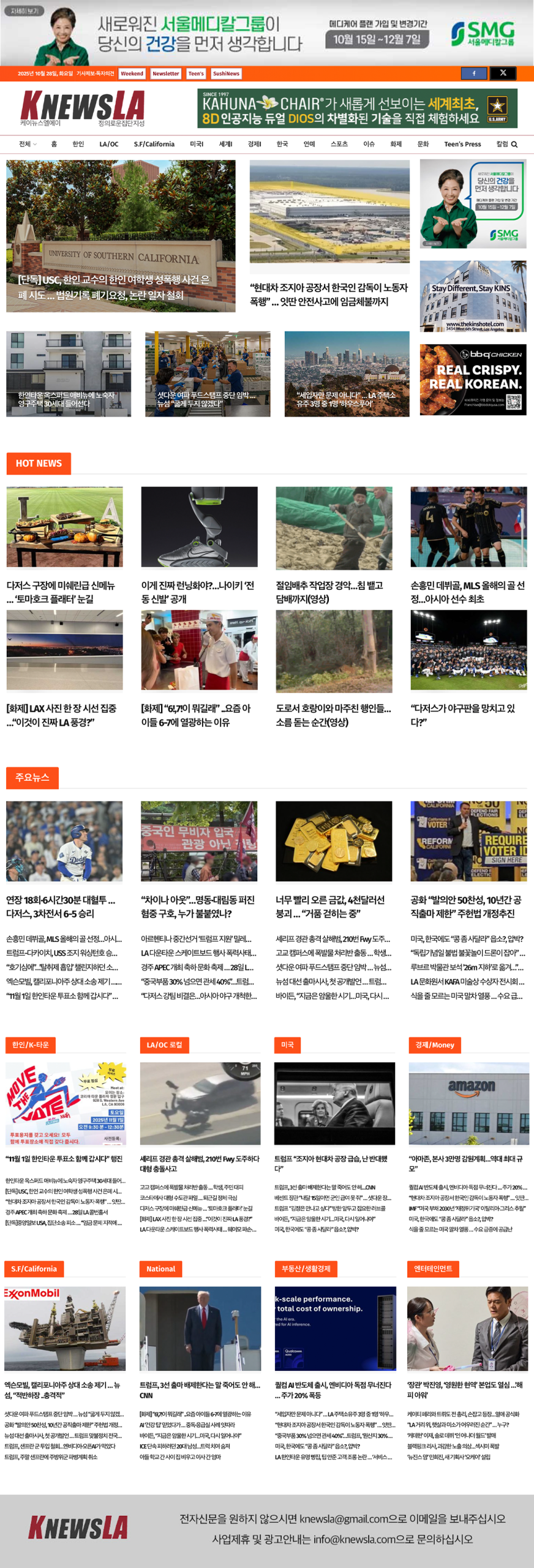The image size is (534, 1568).
Task: Open the 한인/K-타운 category label
Action: click(31, 1045)
